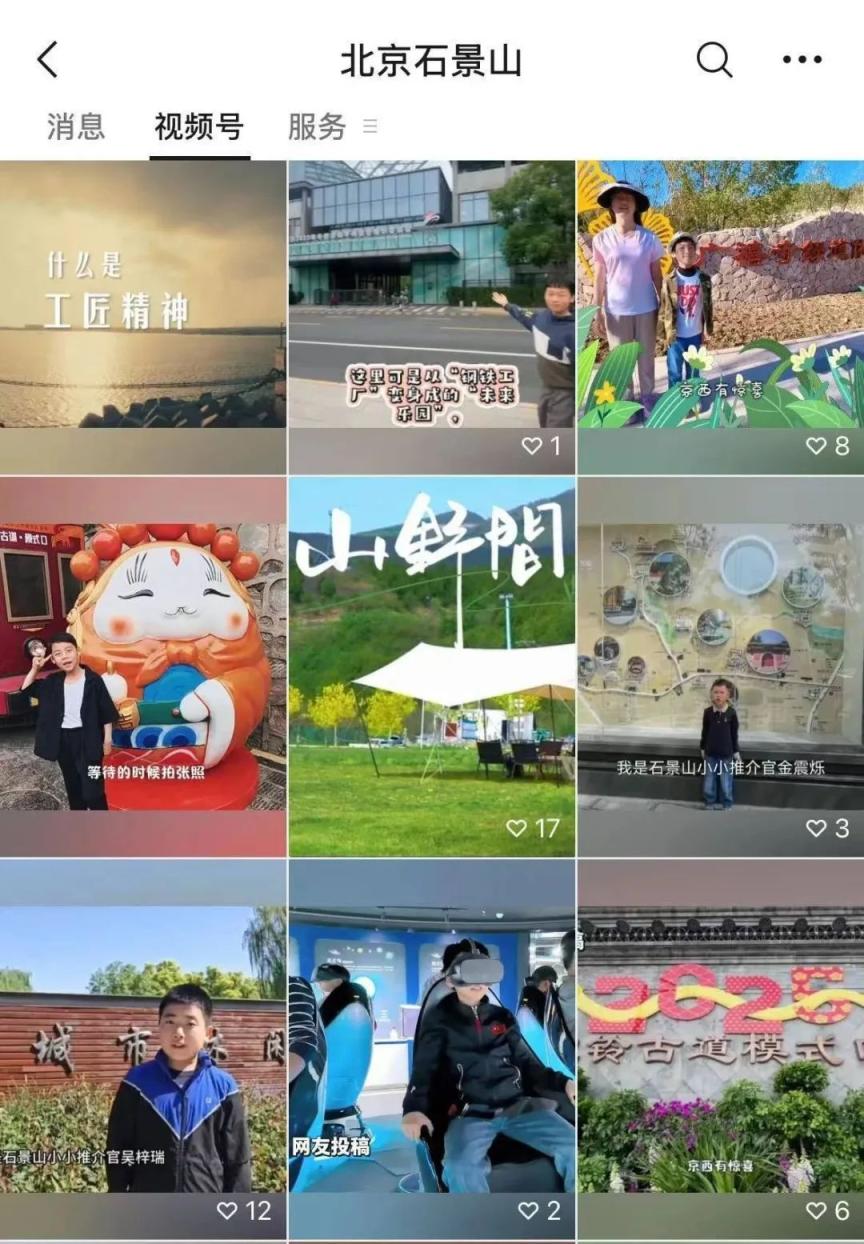
Task: Open the 小小推介官金震烁 video
Action: click(721, 666)
